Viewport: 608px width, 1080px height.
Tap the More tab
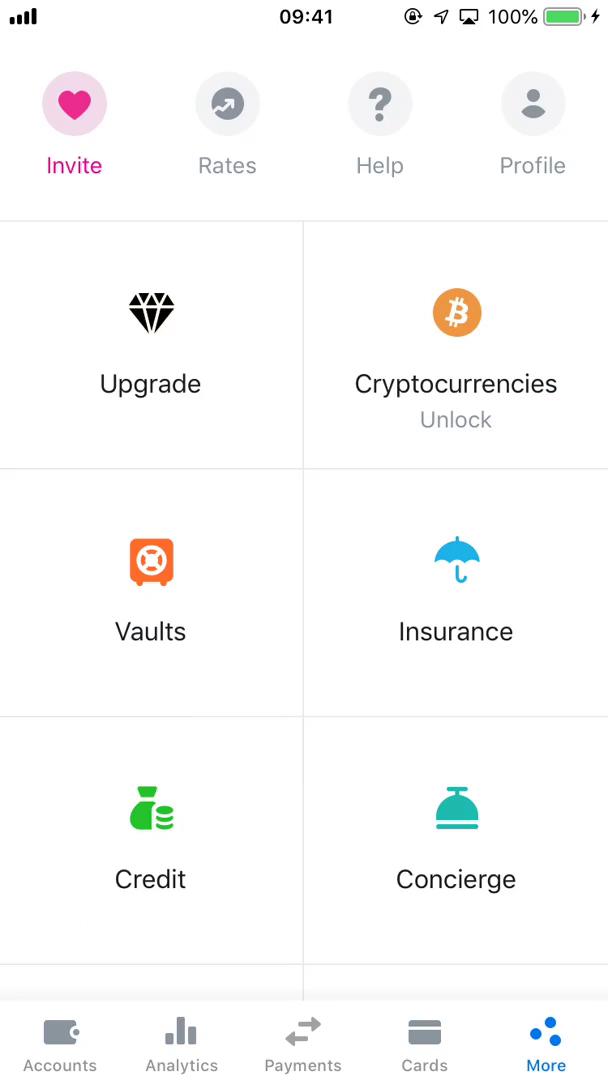coord(546,1044)
